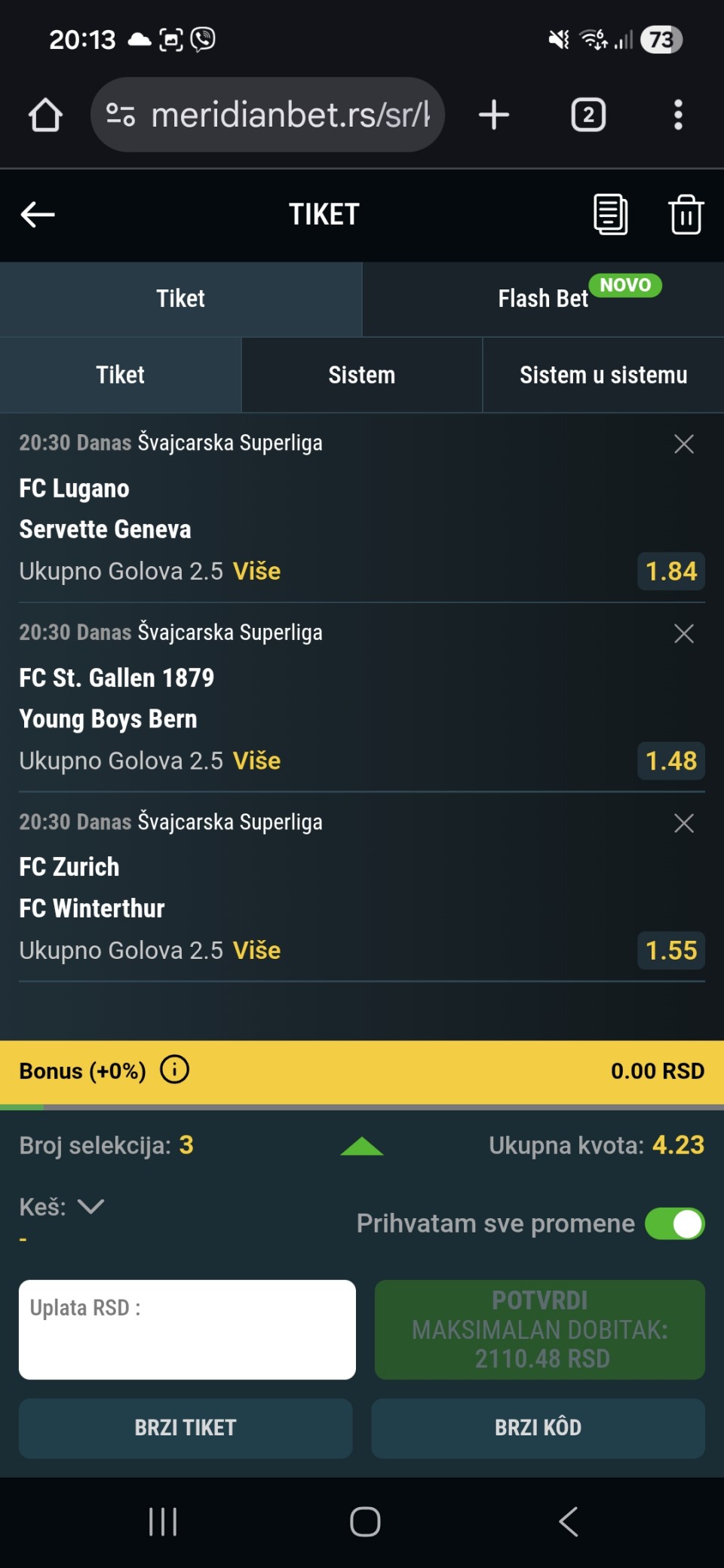Tap the BRZI TIKET button
This screenshot has width=724, height=1568.
point(186,1428)
